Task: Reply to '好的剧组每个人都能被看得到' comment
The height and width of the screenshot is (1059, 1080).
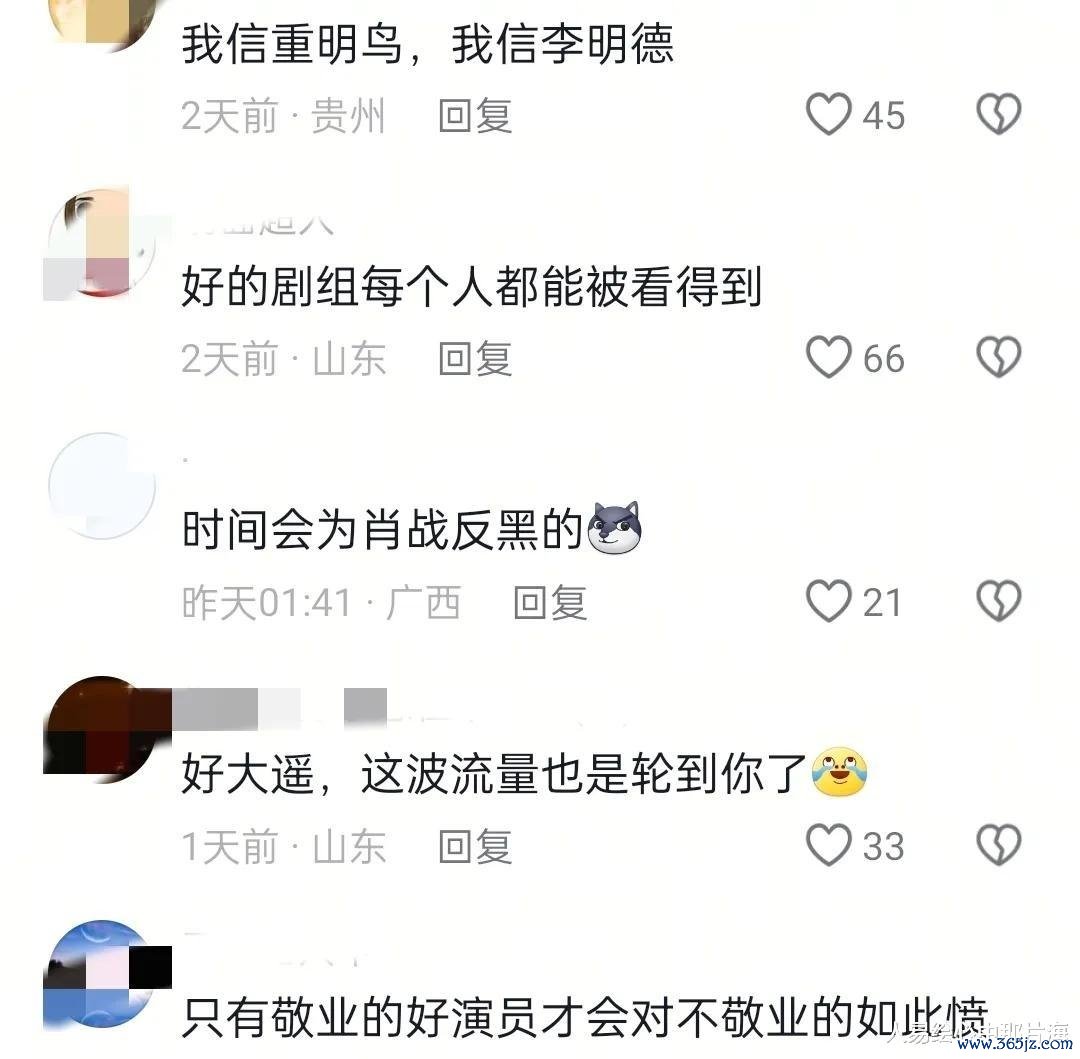Action: pos(475,359)
